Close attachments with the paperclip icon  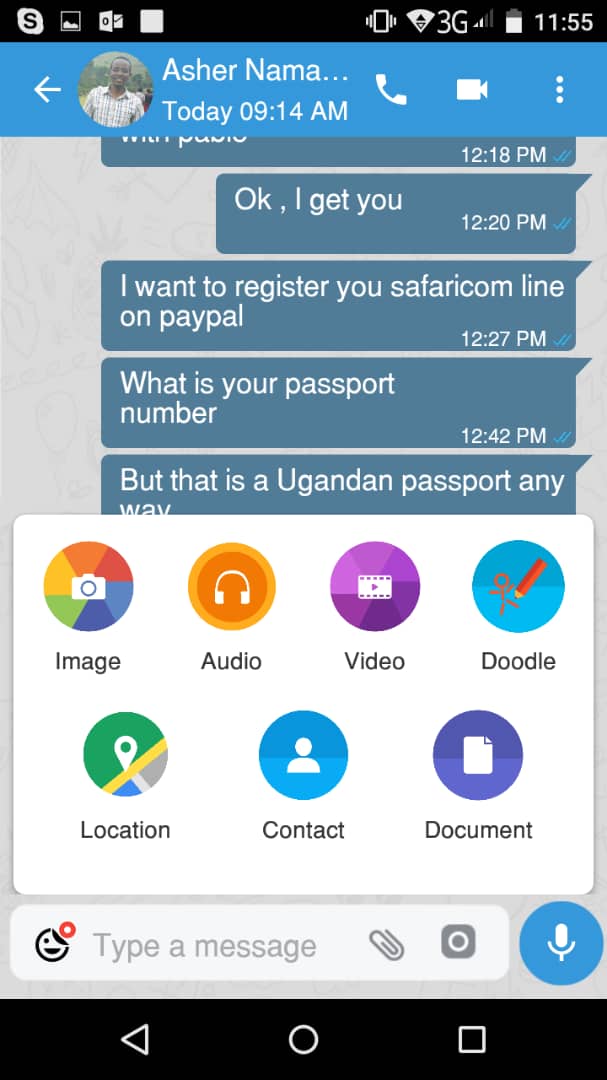pos(387,944)
